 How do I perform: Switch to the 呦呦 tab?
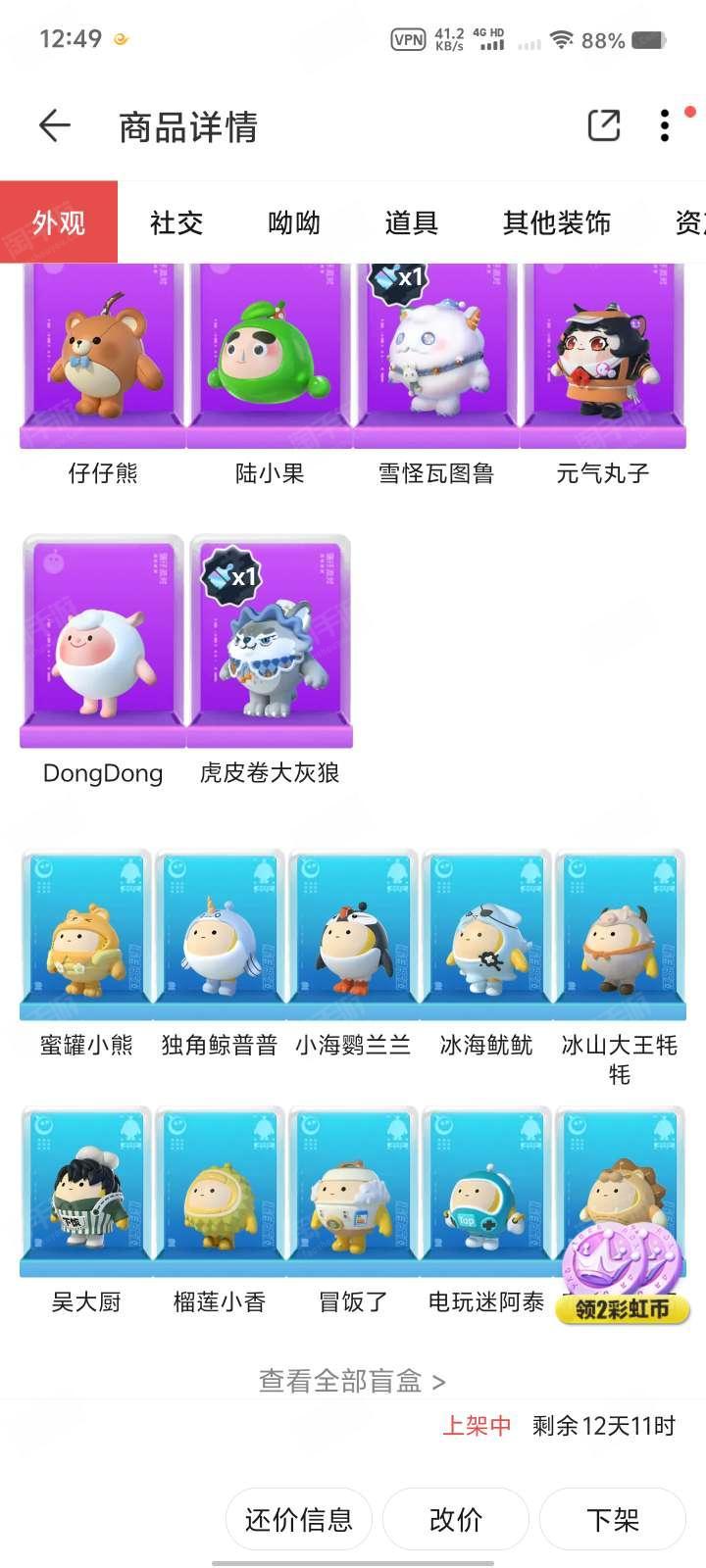(x=294, y=222)
